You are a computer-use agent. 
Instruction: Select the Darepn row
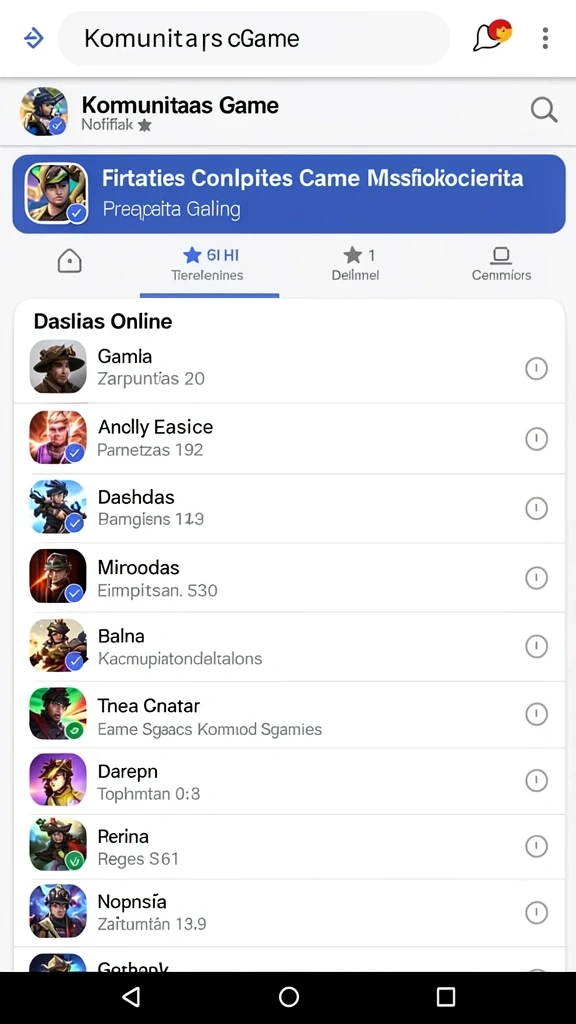click(x=289, y=782)
